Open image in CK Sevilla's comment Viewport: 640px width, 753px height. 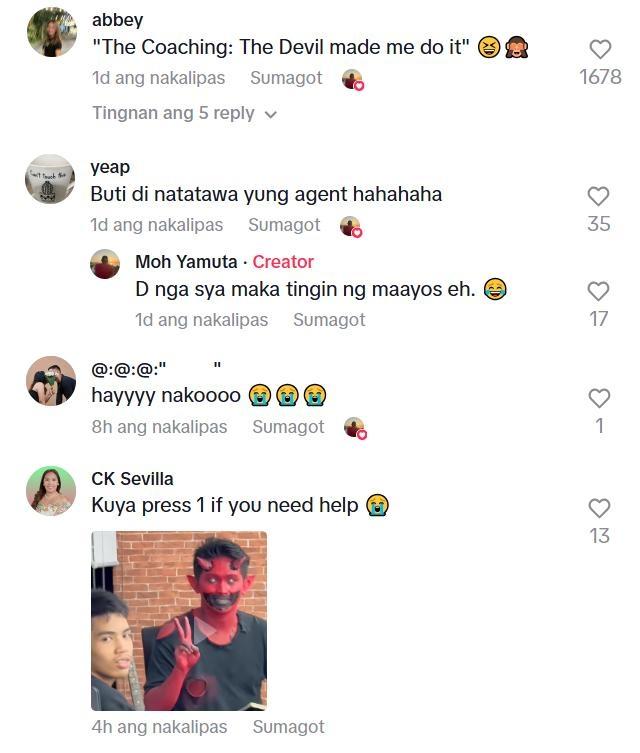[179, 620]
